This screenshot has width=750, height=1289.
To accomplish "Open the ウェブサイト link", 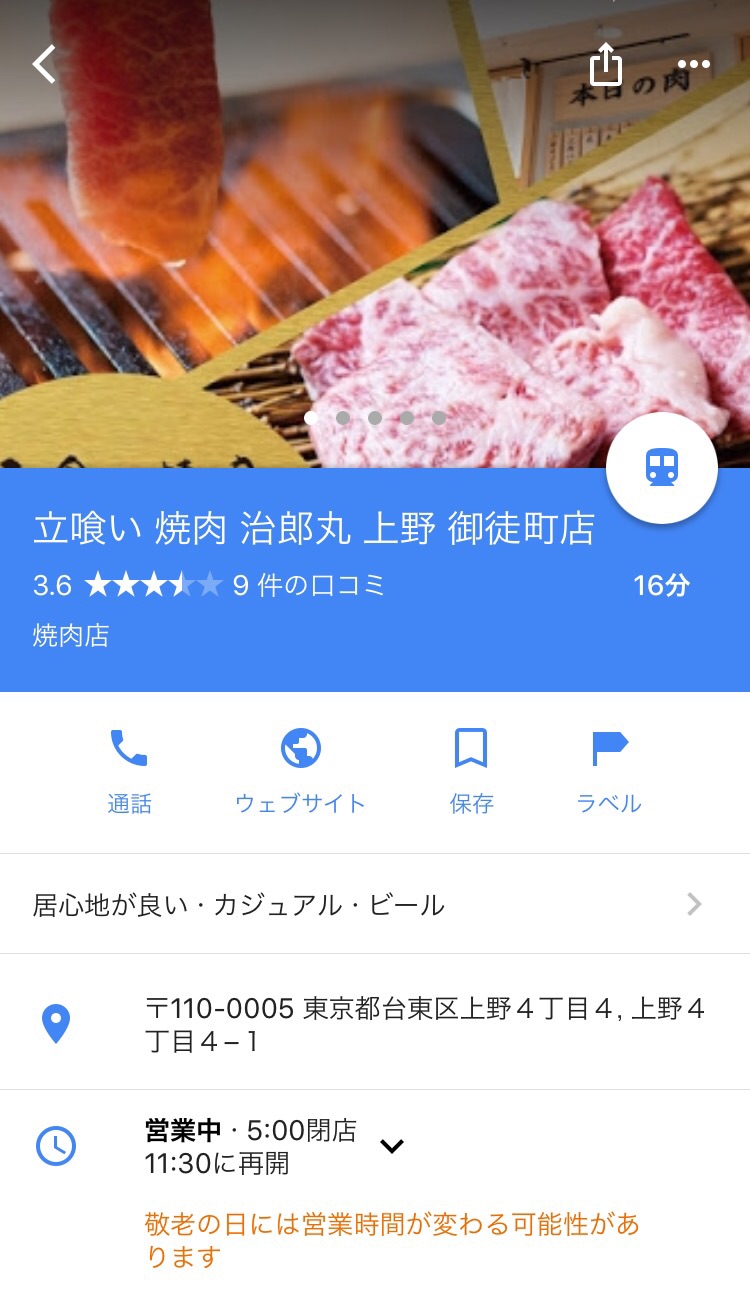I will coord(300,771).
